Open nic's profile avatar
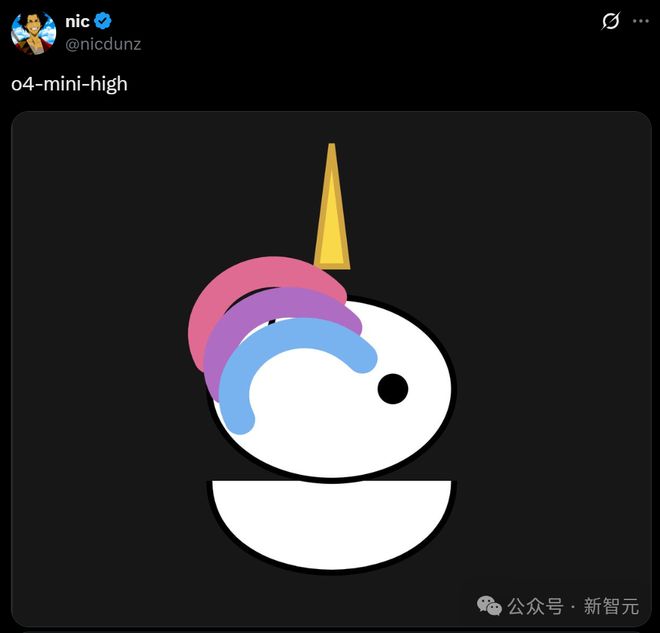Image resolution: width=660 pixels, height=633 pixels. coord(33,32)
